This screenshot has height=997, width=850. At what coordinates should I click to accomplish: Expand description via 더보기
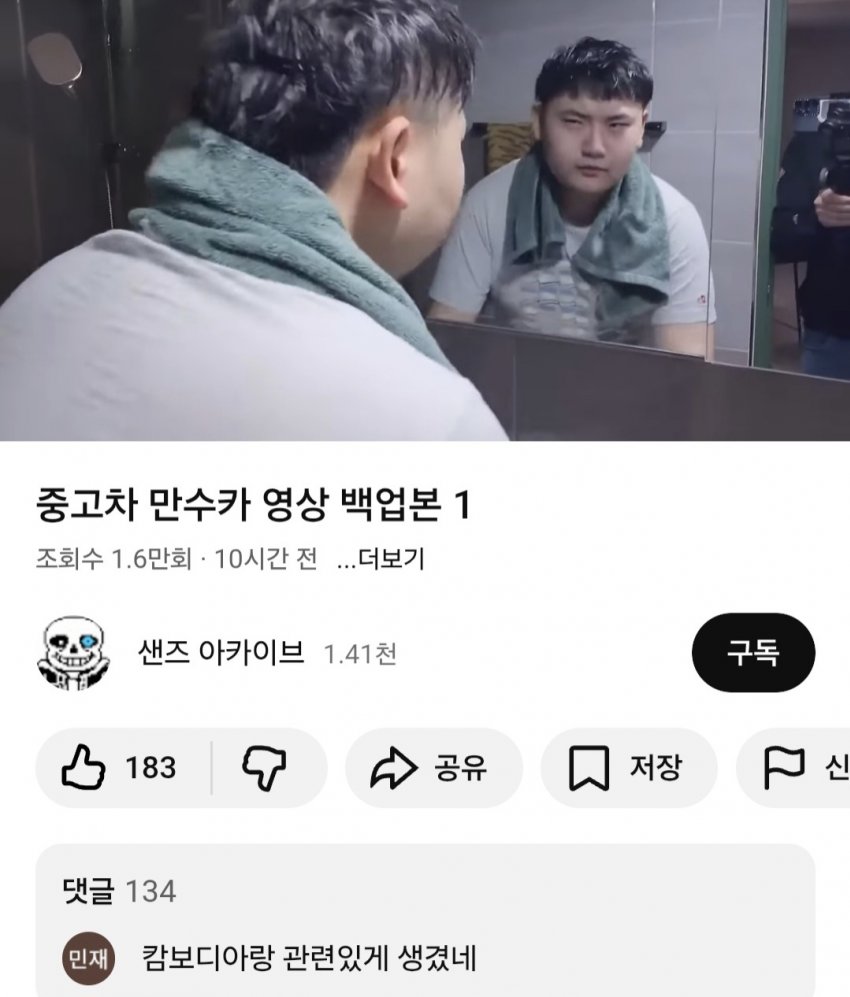pyautogui.click(x=381, y=559)
